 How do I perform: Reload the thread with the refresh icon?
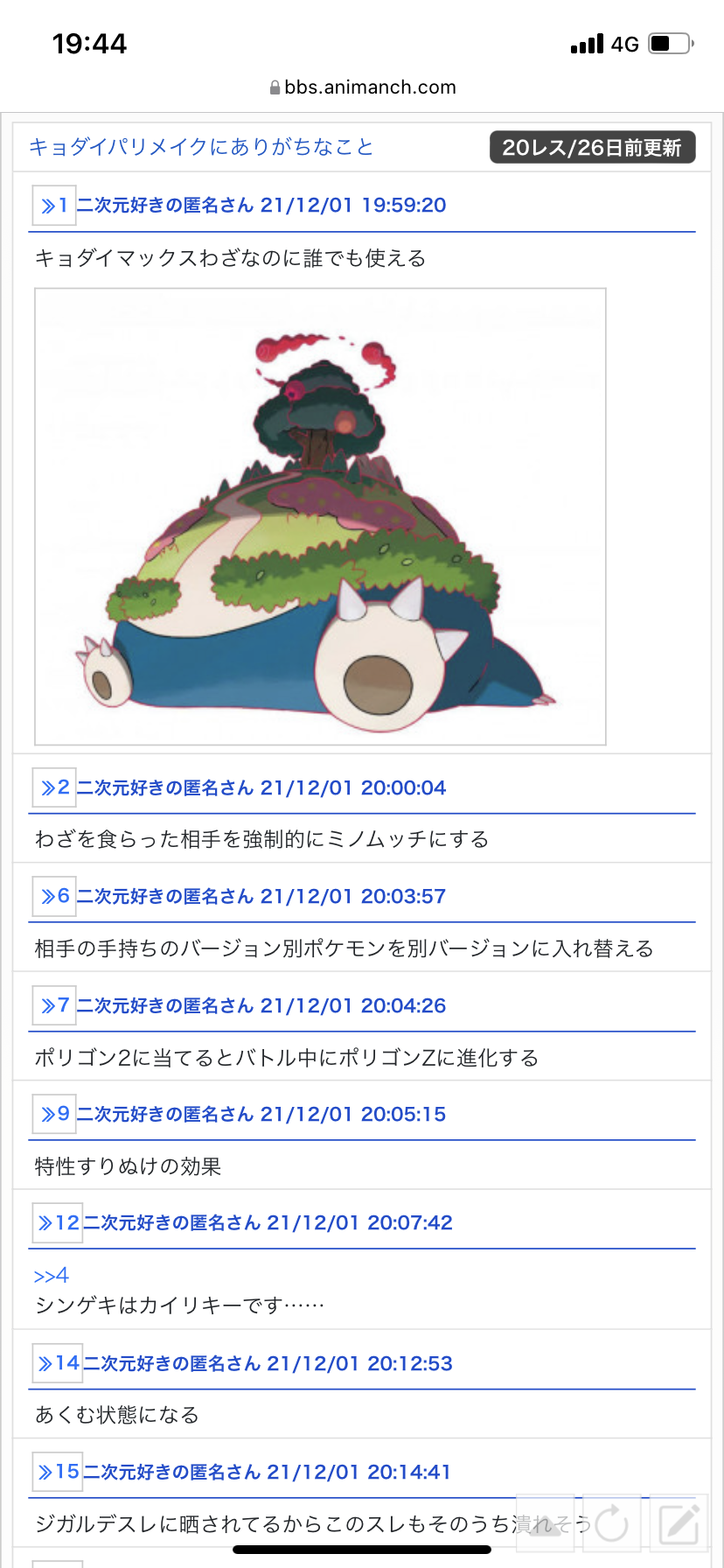pos(612,1523)
